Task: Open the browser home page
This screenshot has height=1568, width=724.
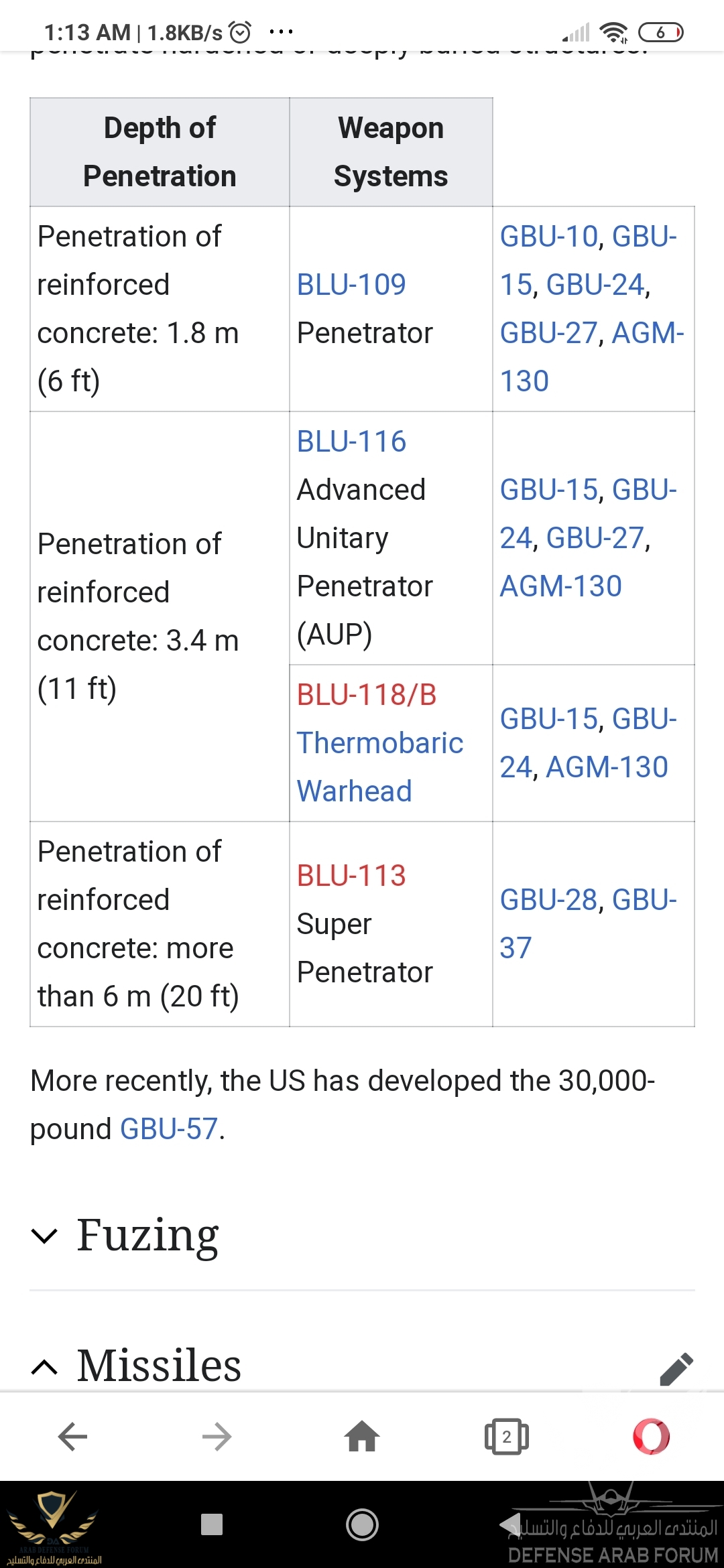Action: click(x=362, y=1436)
